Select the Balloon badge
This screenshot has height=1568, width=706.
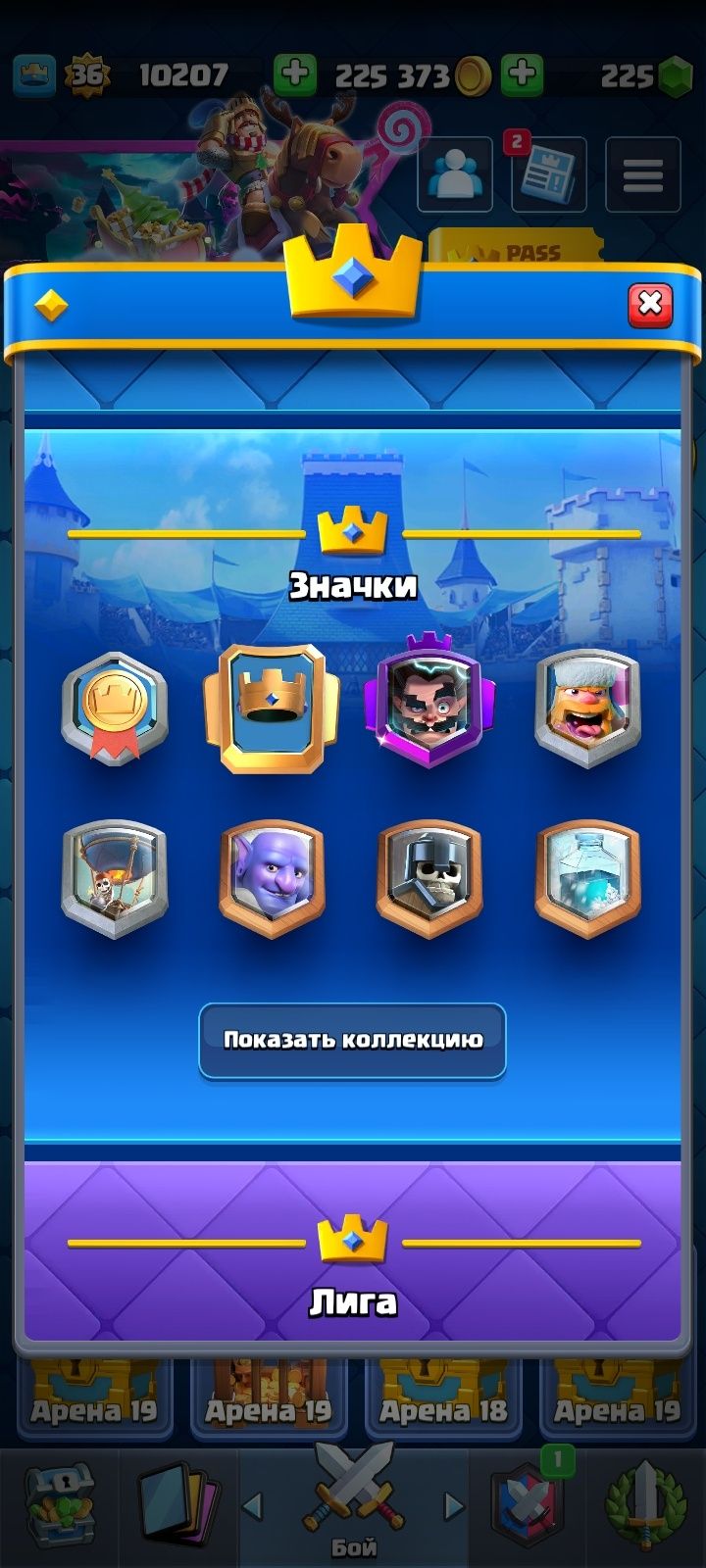pos(115,879)
